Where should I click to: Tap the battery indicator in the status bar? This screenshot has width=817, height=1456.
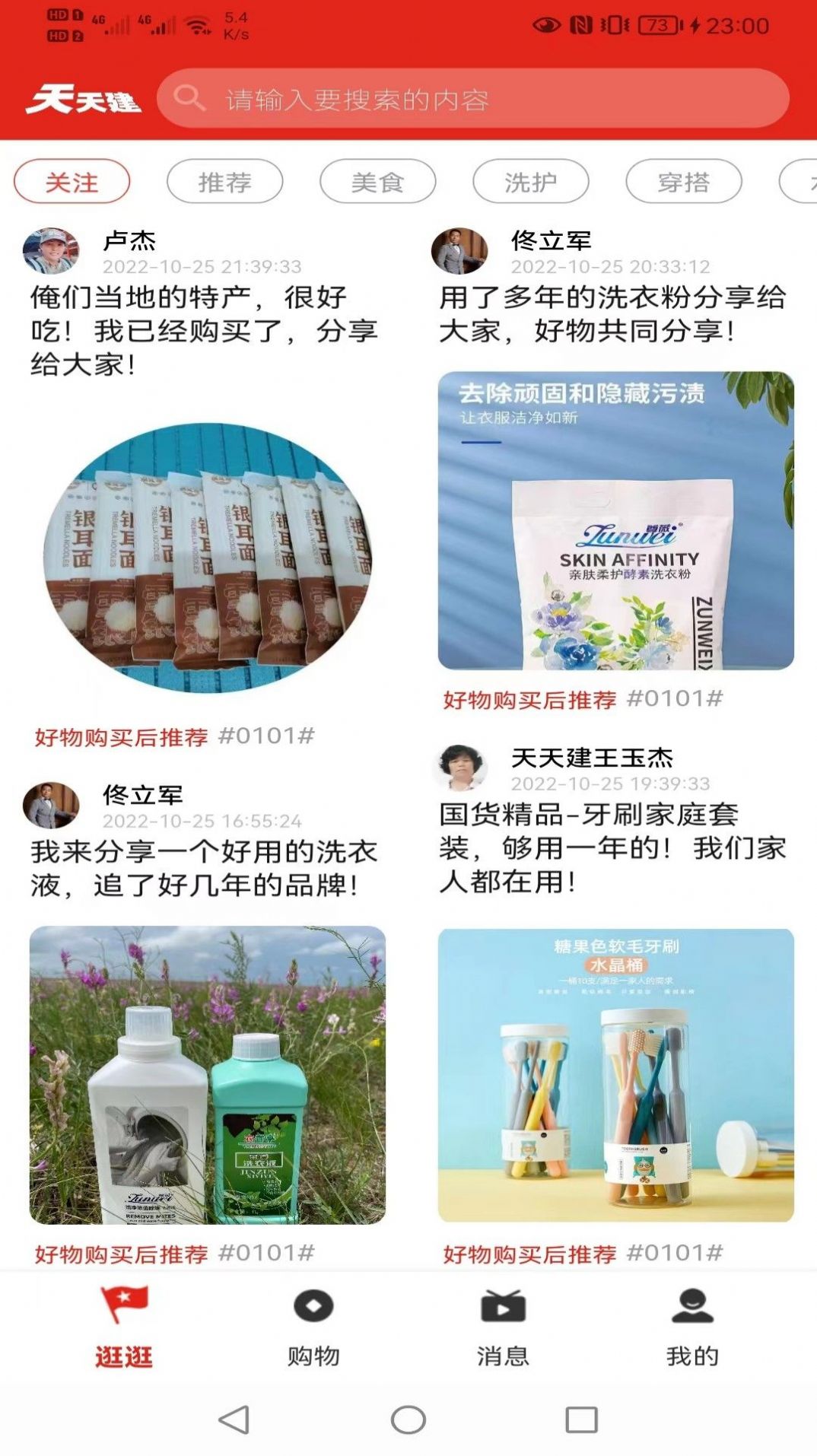(x=656, y=23)
